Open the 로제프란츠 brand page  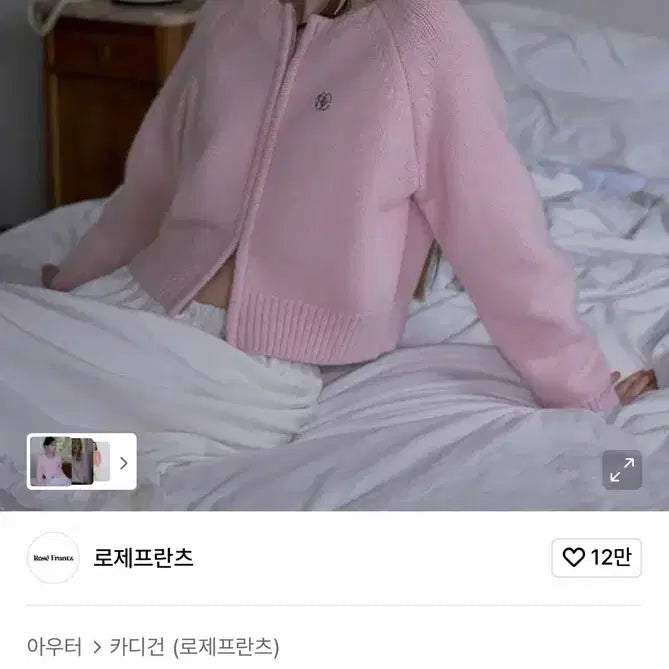[x=144, y=558]
